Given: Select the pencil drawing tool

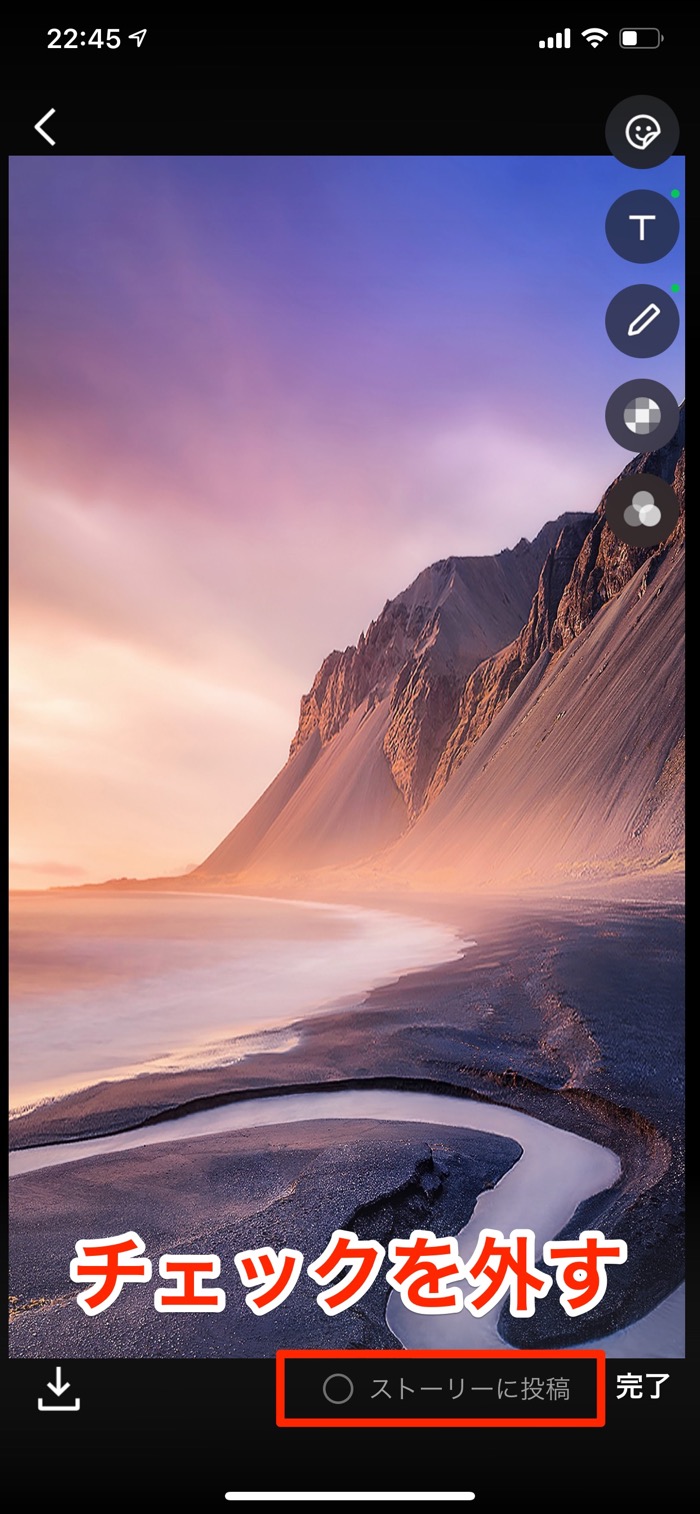Looking at the screenshot, I should click(x=642, y=321).
